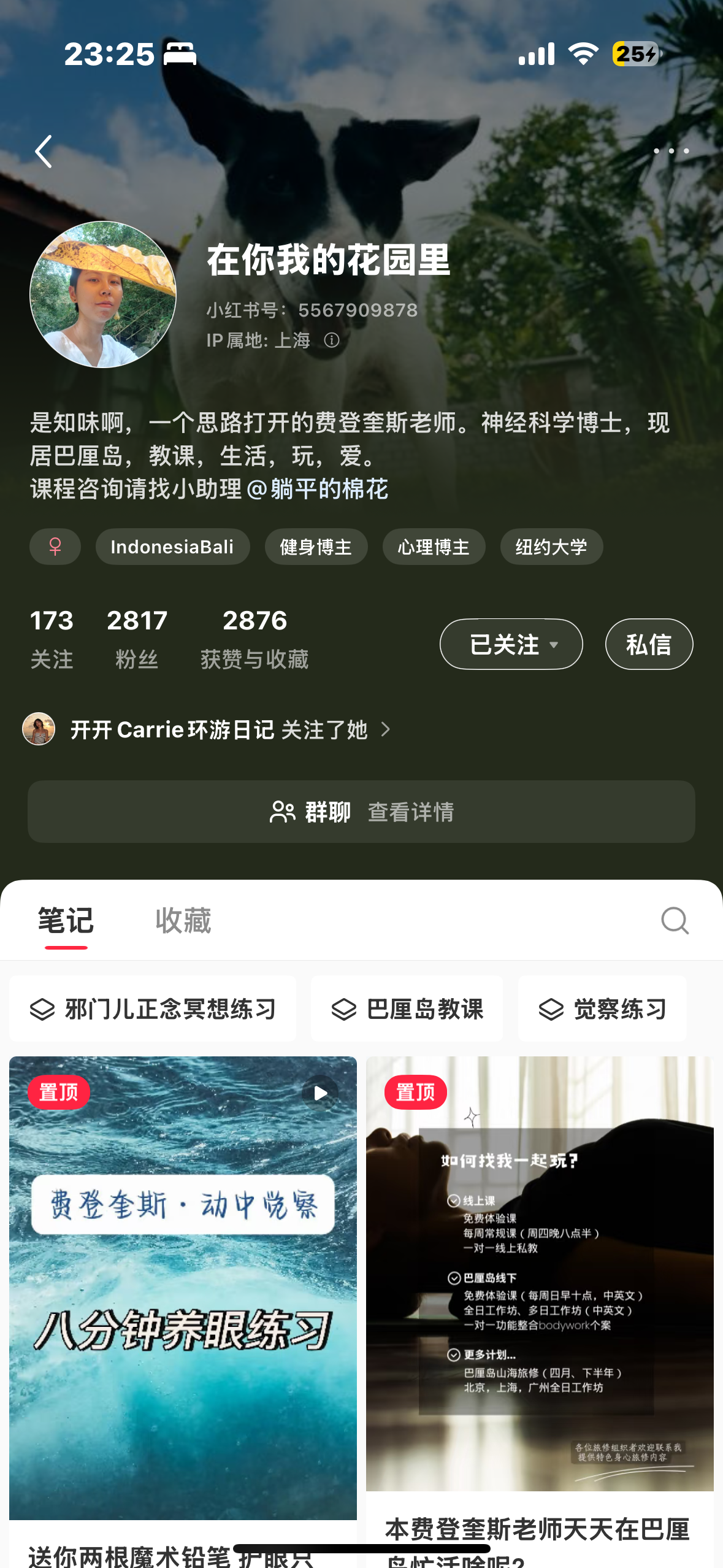Open the pinned 八分钟养眼练习 video note
Screen dimensions: 723x1568
(183, 1288)
